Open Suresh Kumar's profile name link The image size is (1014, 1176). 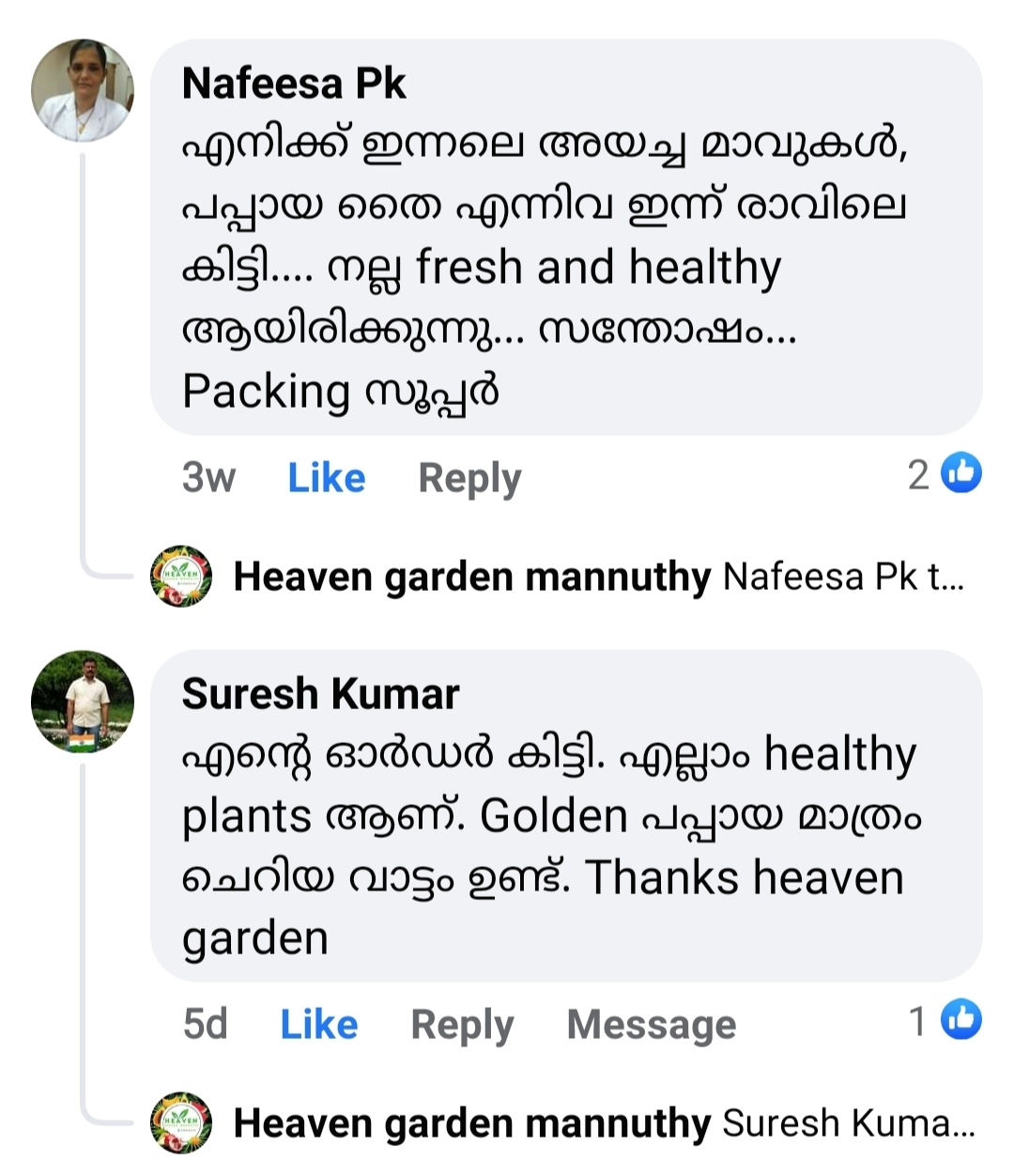tap(320, 694)
